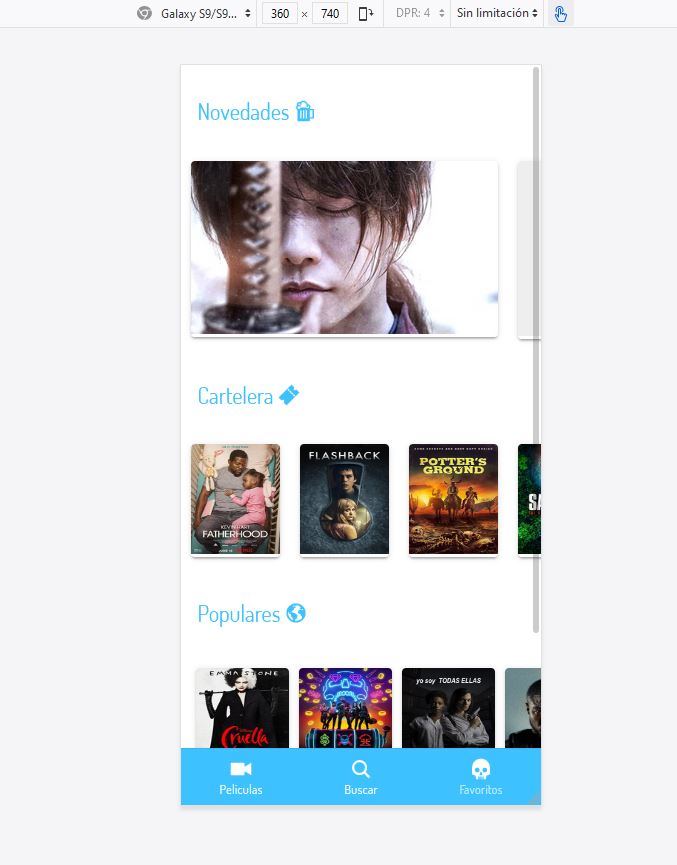The height and width of the screenshot is (865, 677).
Task: Open the Yo soy todas ellas poster
Action: (x=448, y=708)
